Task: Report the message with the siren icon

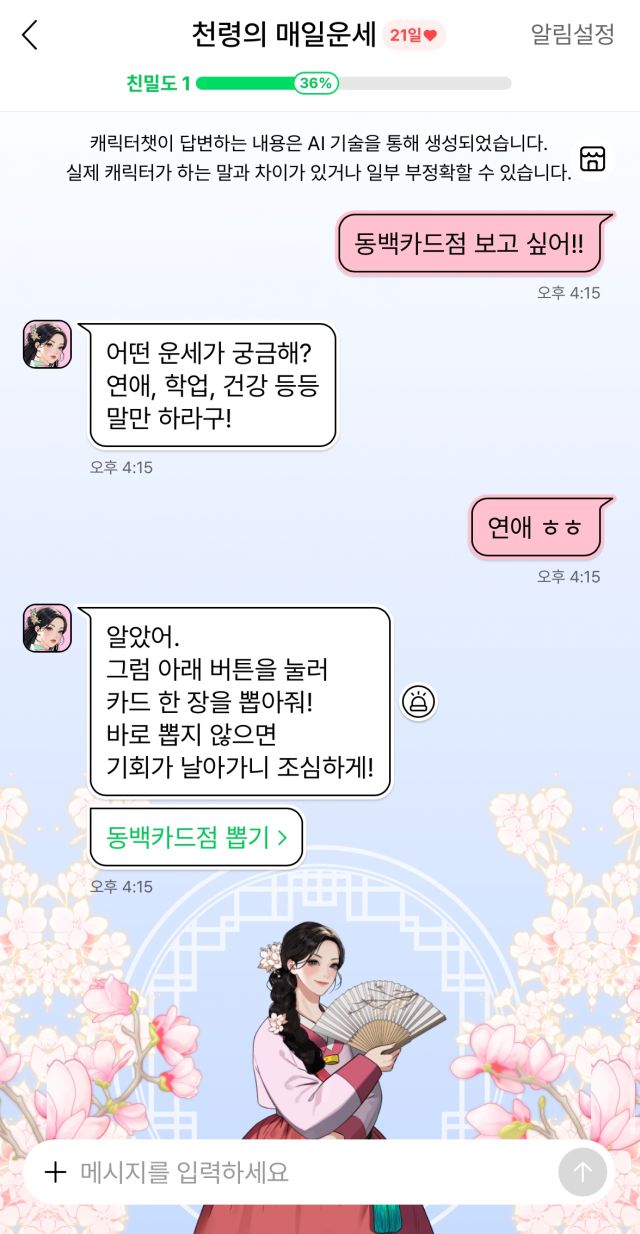Action: [x=419, y=702]
